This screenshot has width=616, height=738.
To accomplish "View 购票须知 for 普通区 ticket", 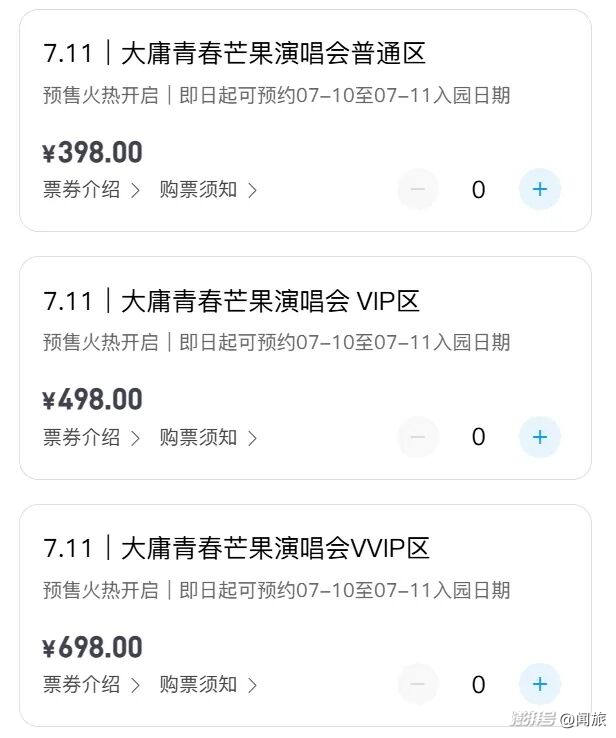I will [x=208, y=190].
